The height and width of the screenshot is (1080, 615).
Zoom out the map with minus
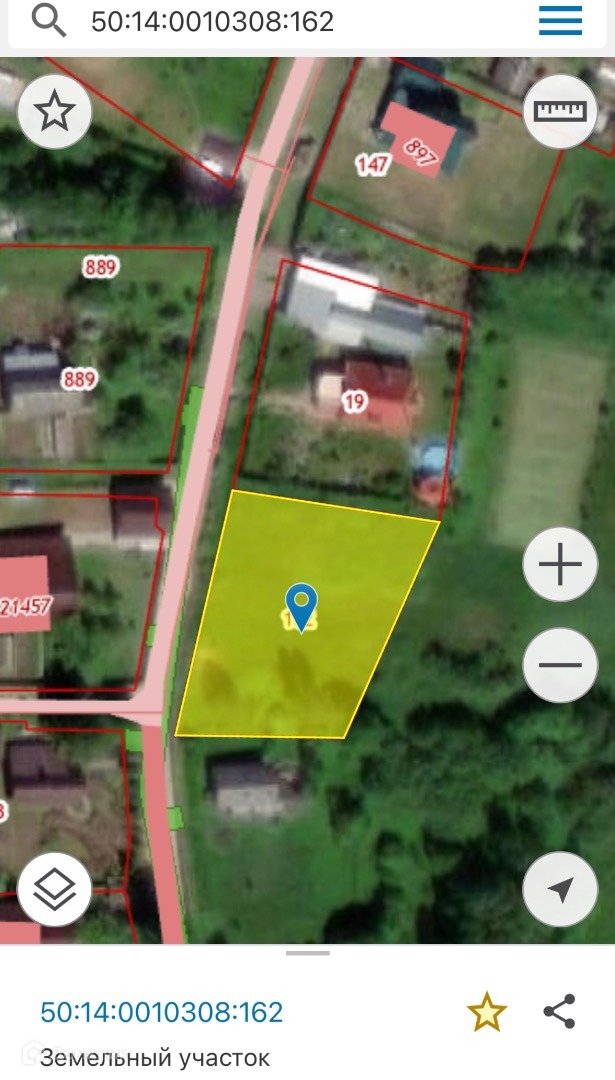click(560, 665)
